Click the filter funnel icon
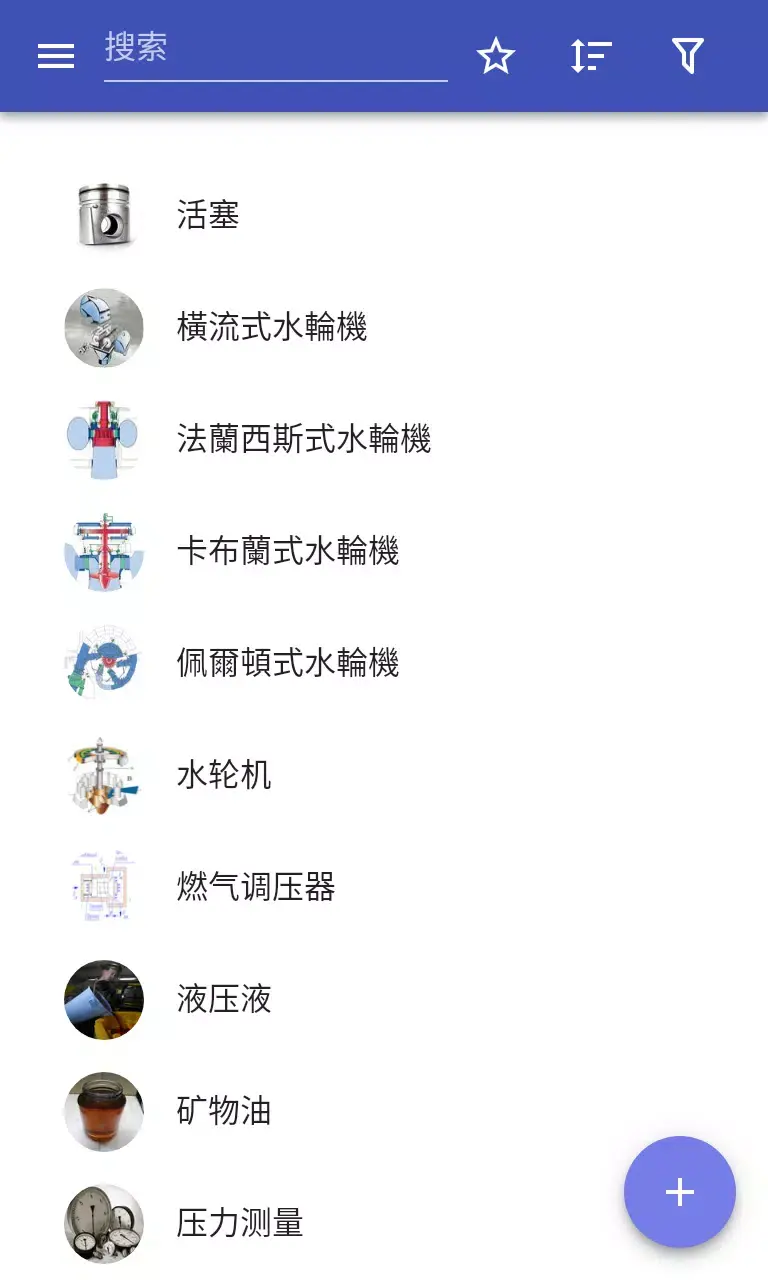Viewport: 768px width, 1280px height. pyautogui.click(x=687, y=57)
